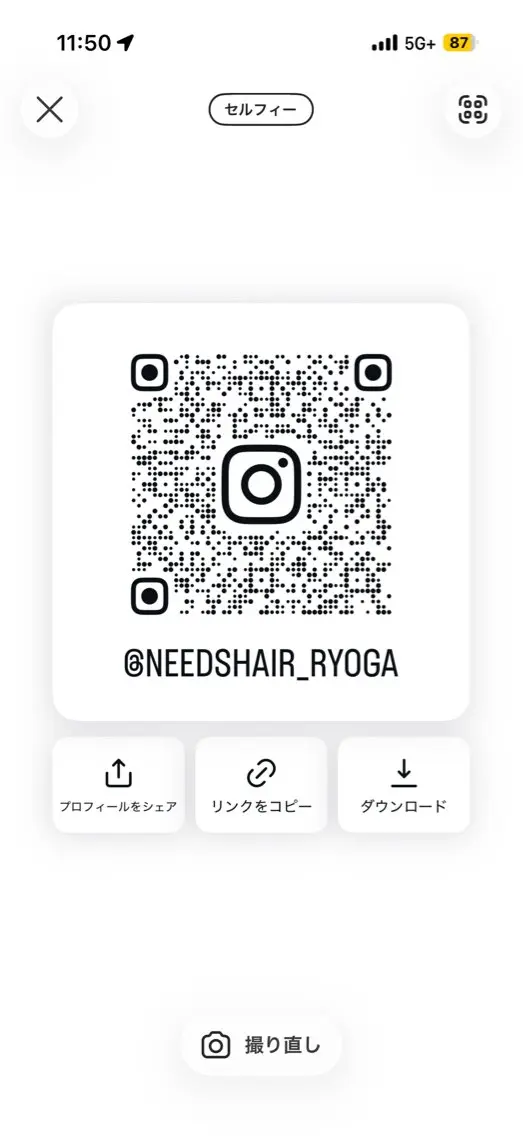Download the QR code via ダウンロード
The width and height of the screenshot is (523, 1136).
pyautogui.click(x=403, y=785)
